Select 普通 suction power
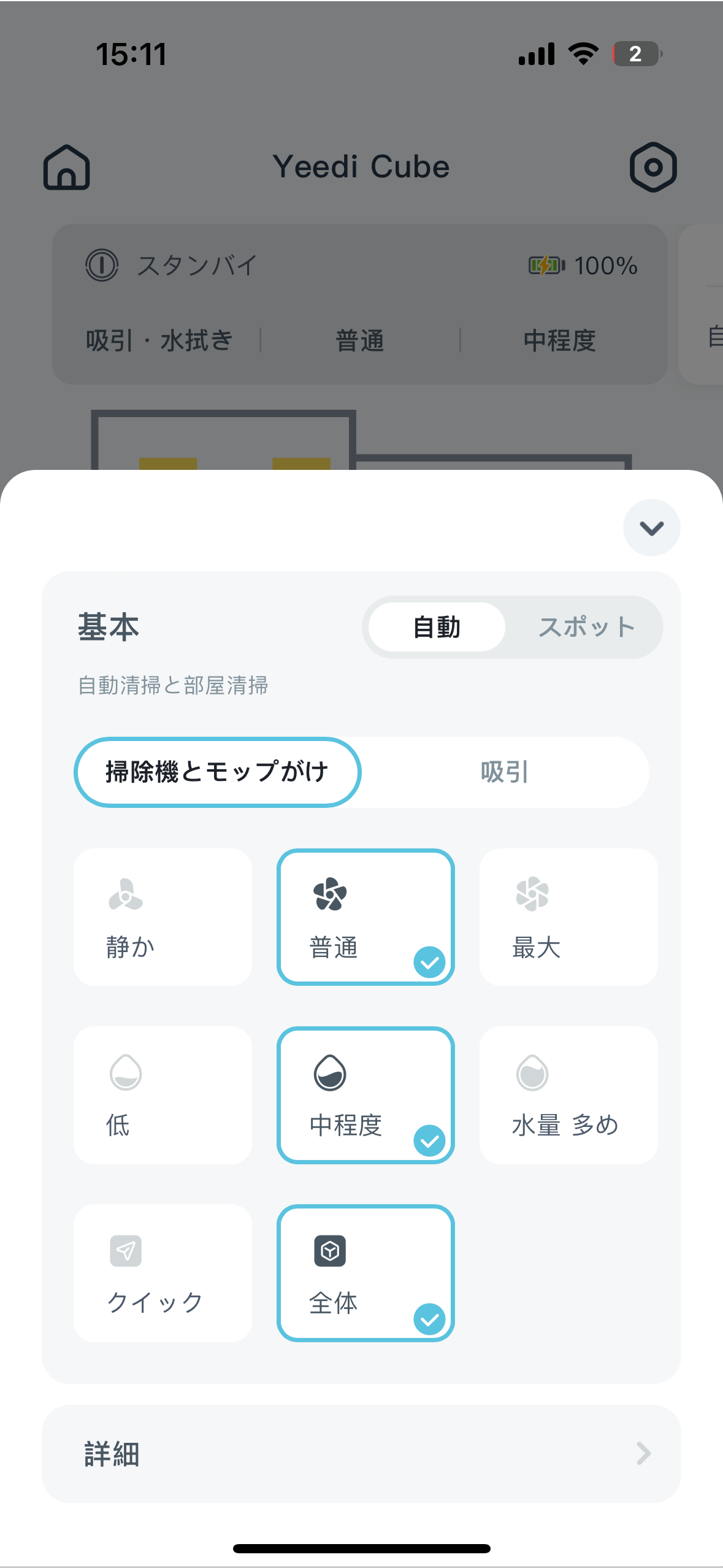Screen dimensions: 723x1568 click(365, 917)
